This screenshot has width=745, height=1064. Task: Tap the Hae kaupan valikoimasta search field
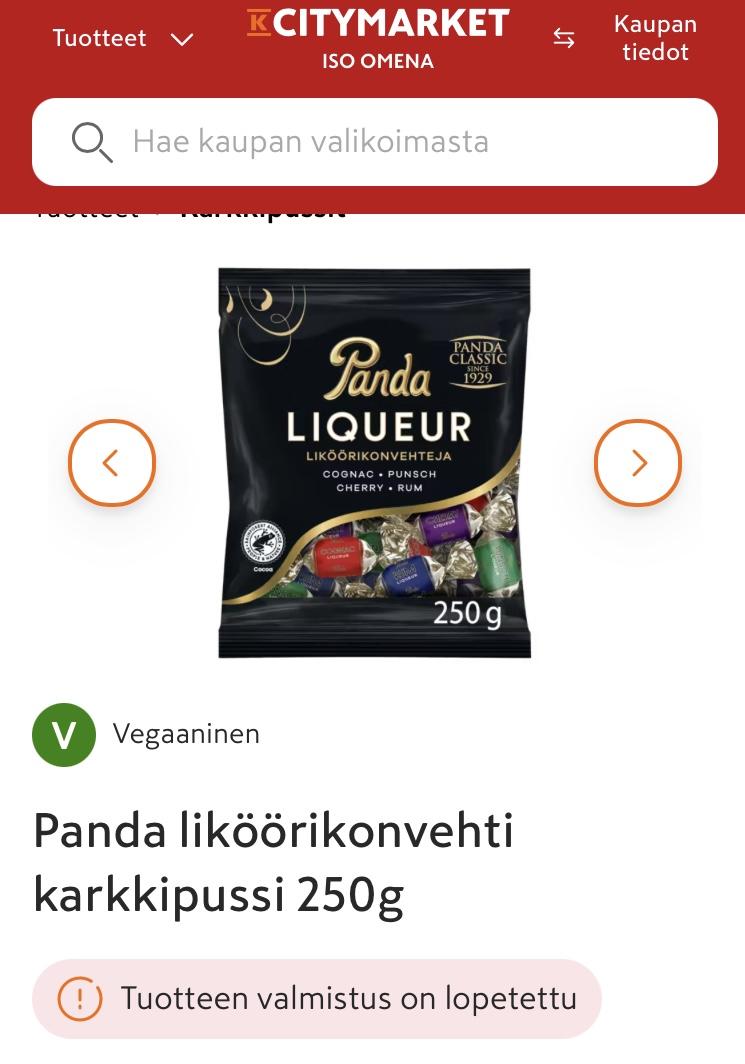tap(375, 142)
